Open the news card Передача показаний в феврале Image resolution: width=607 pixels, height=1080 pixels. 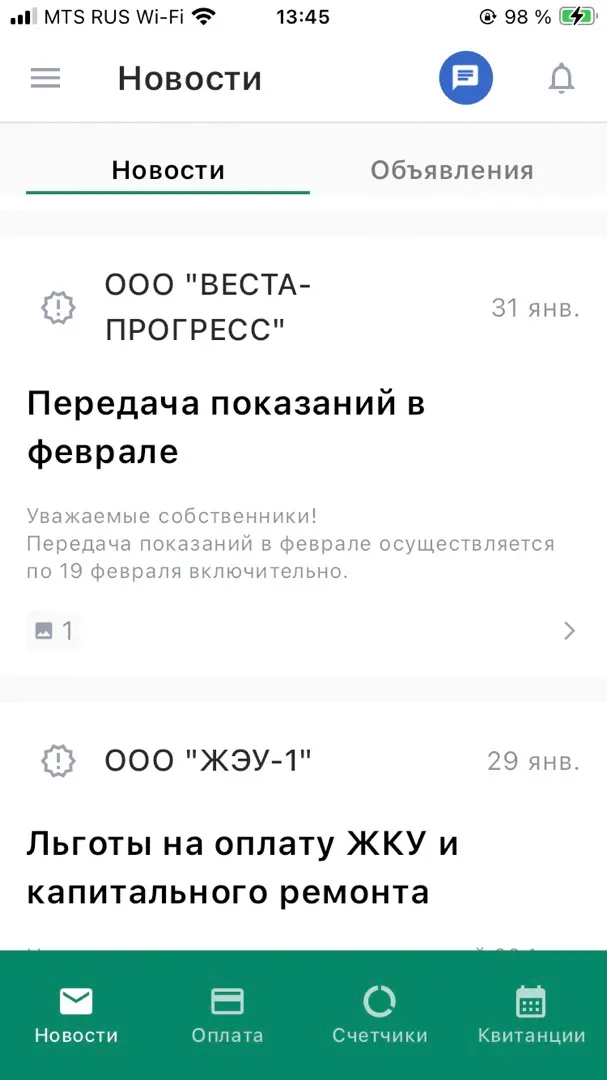(x=303, y=457)
